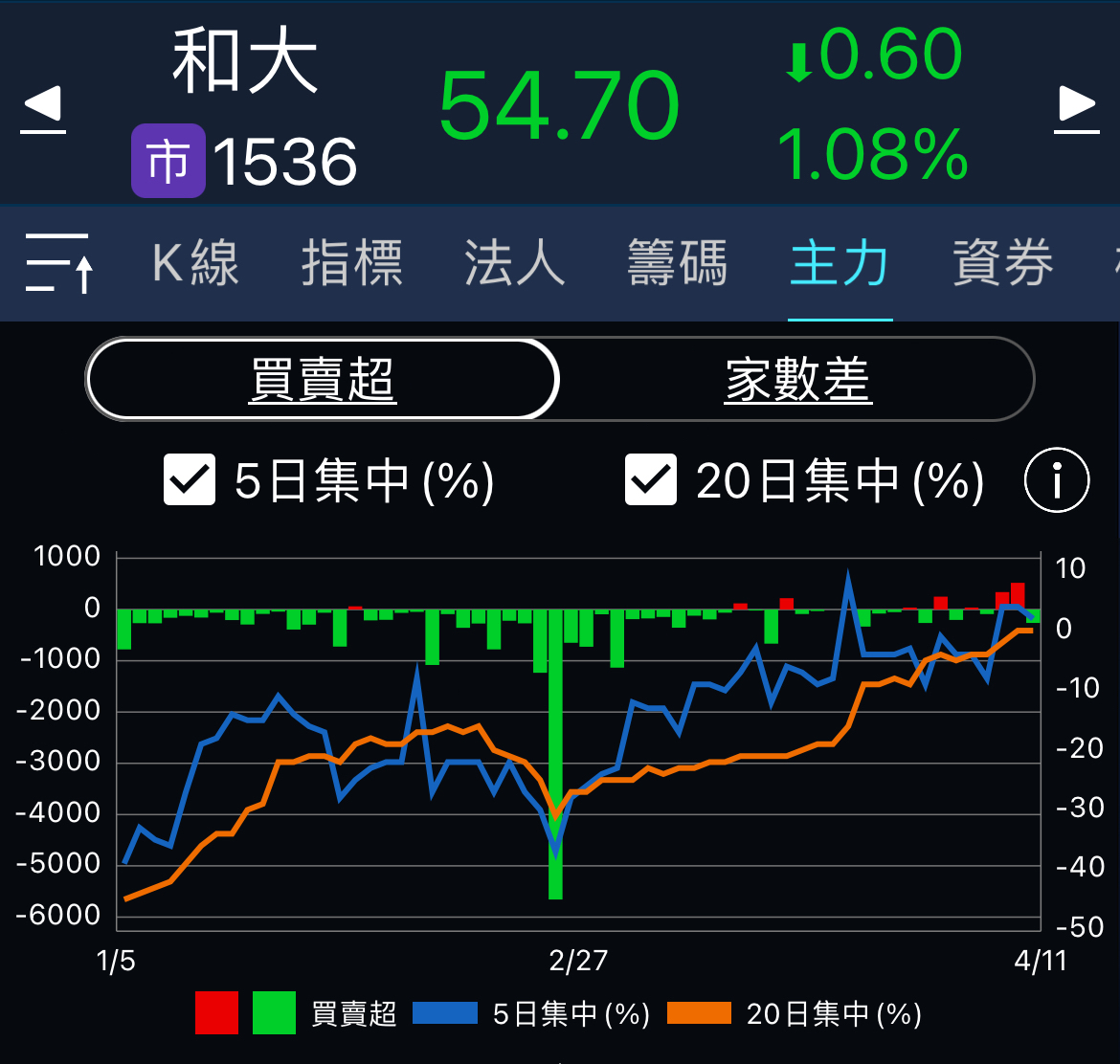Select the 主力 tab
Image resolution: width=1120 pixels, height=1064 pixels.
click(x=840, y=263)
